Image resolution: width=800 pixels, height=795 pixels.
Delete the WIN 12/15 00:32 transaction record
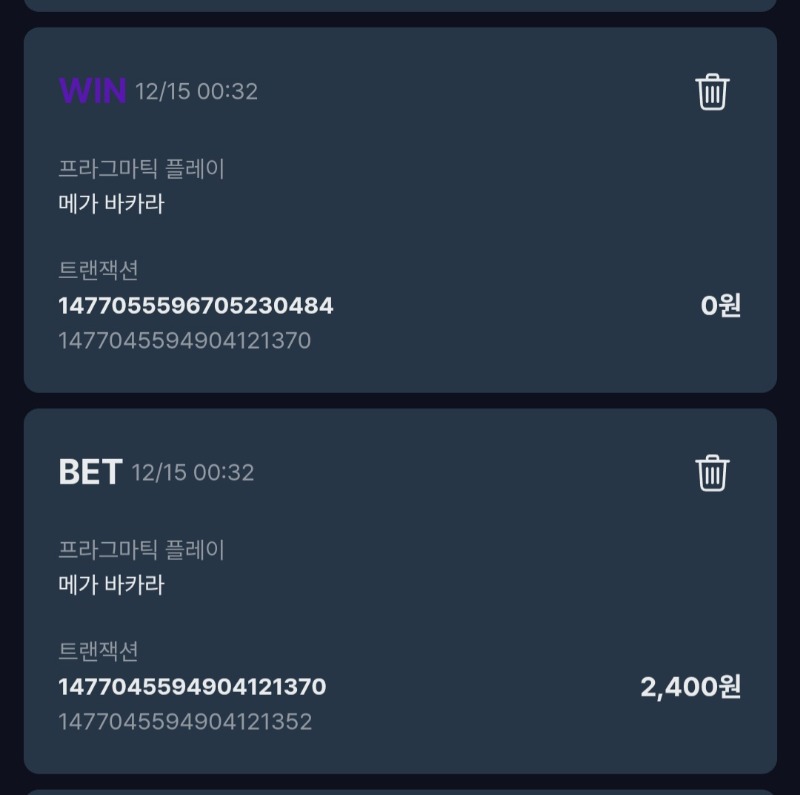point(712,92)
